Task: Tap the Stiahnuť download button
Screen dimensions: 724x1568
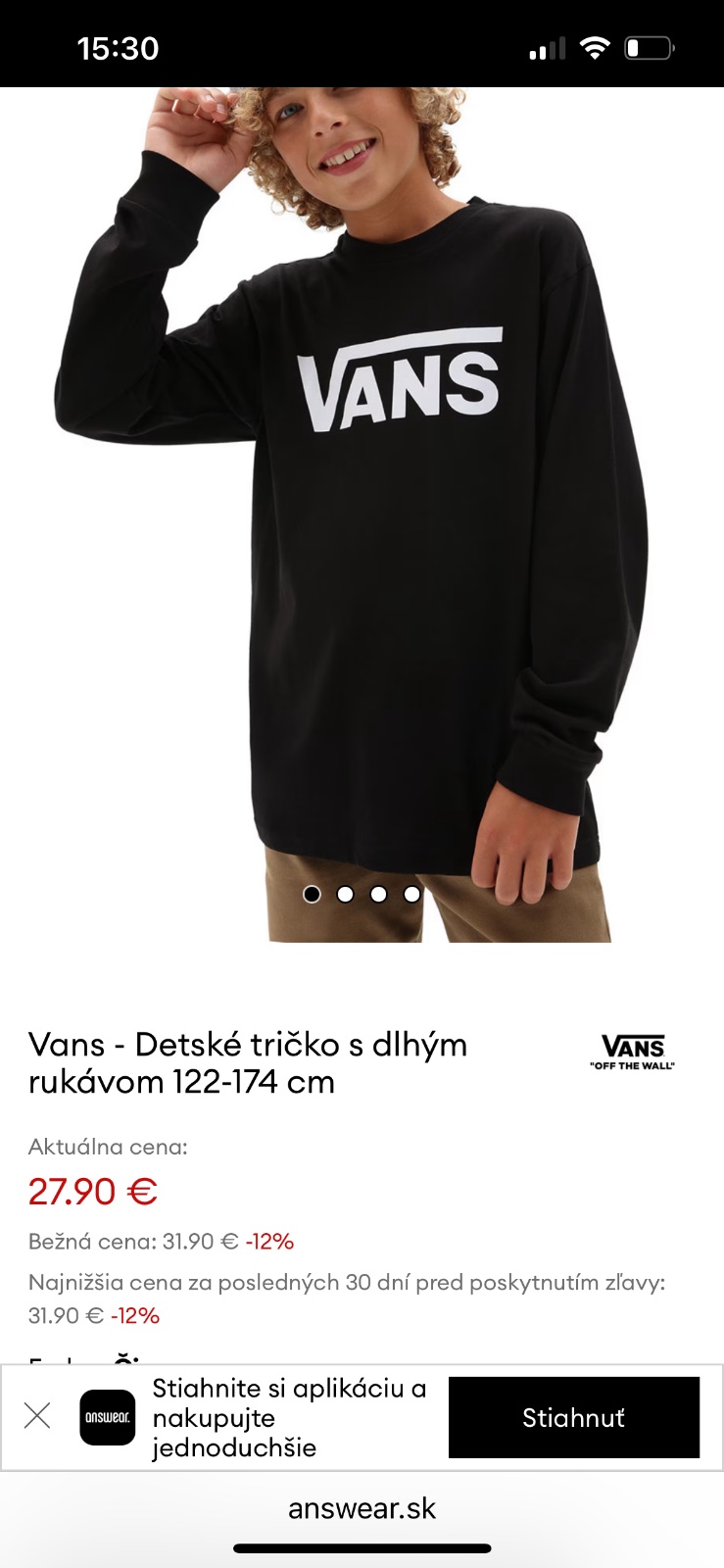Action: pos(573,1417)
